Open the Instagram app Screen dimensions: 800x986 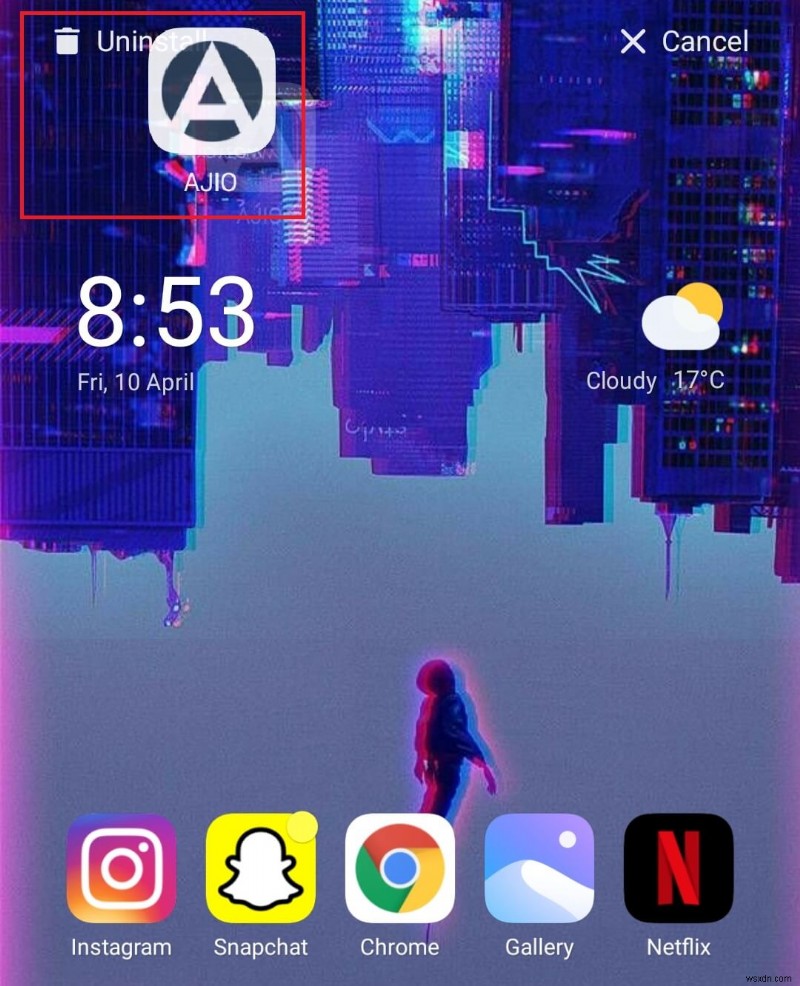(121, 868)
